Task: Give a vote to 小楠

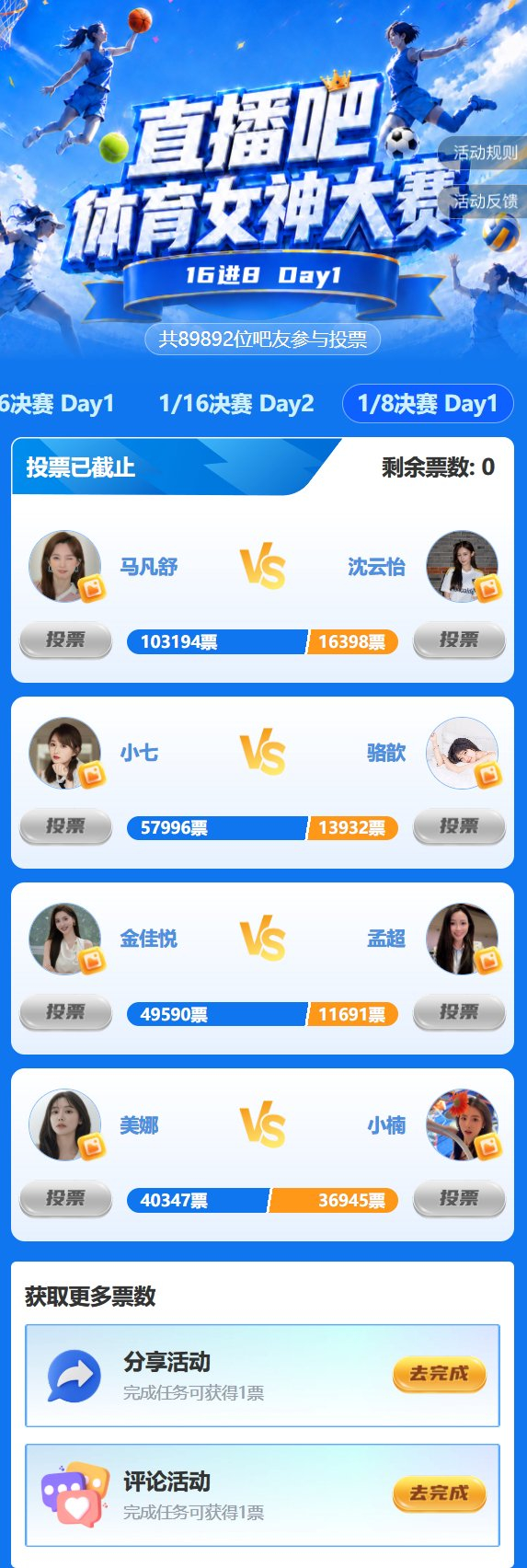Action: 459,1199
